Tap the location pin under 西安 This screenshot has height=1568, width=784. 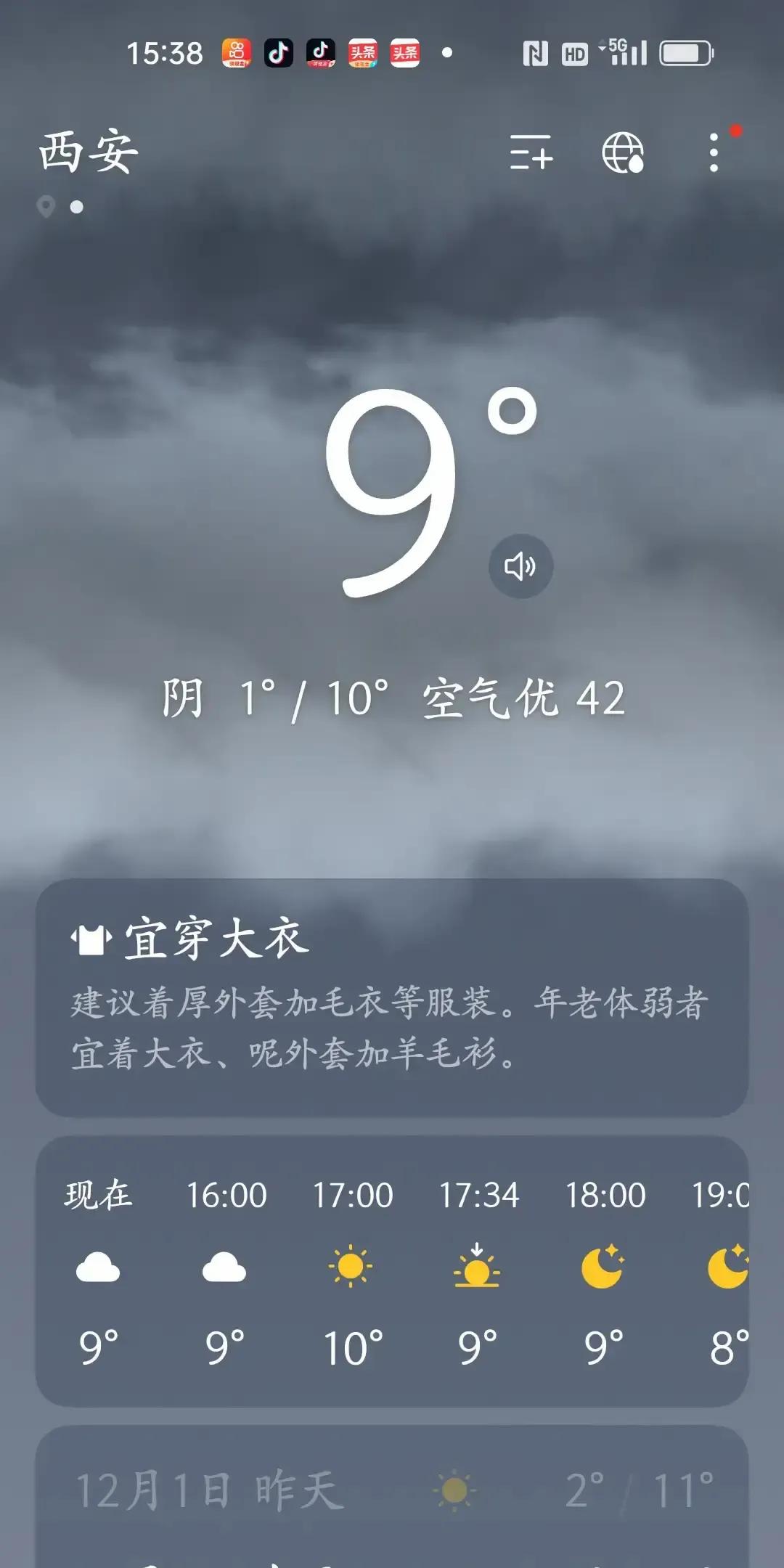tap(48, 205)
